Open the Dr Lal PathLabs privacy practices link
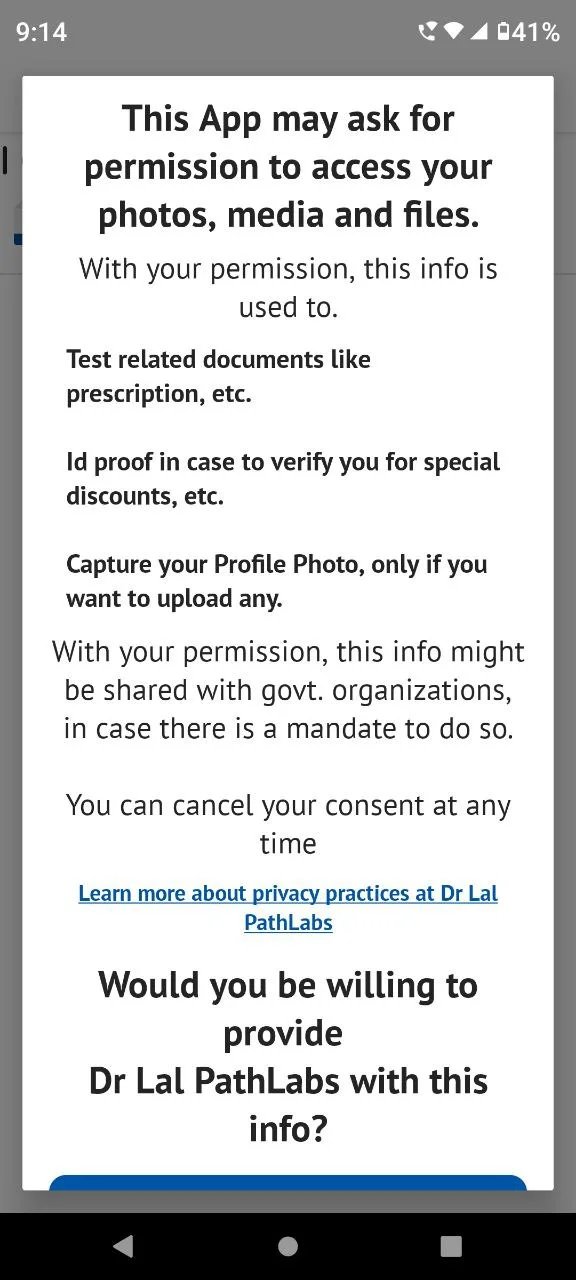Screen dimensions: 576x1280 pos(288,907)
